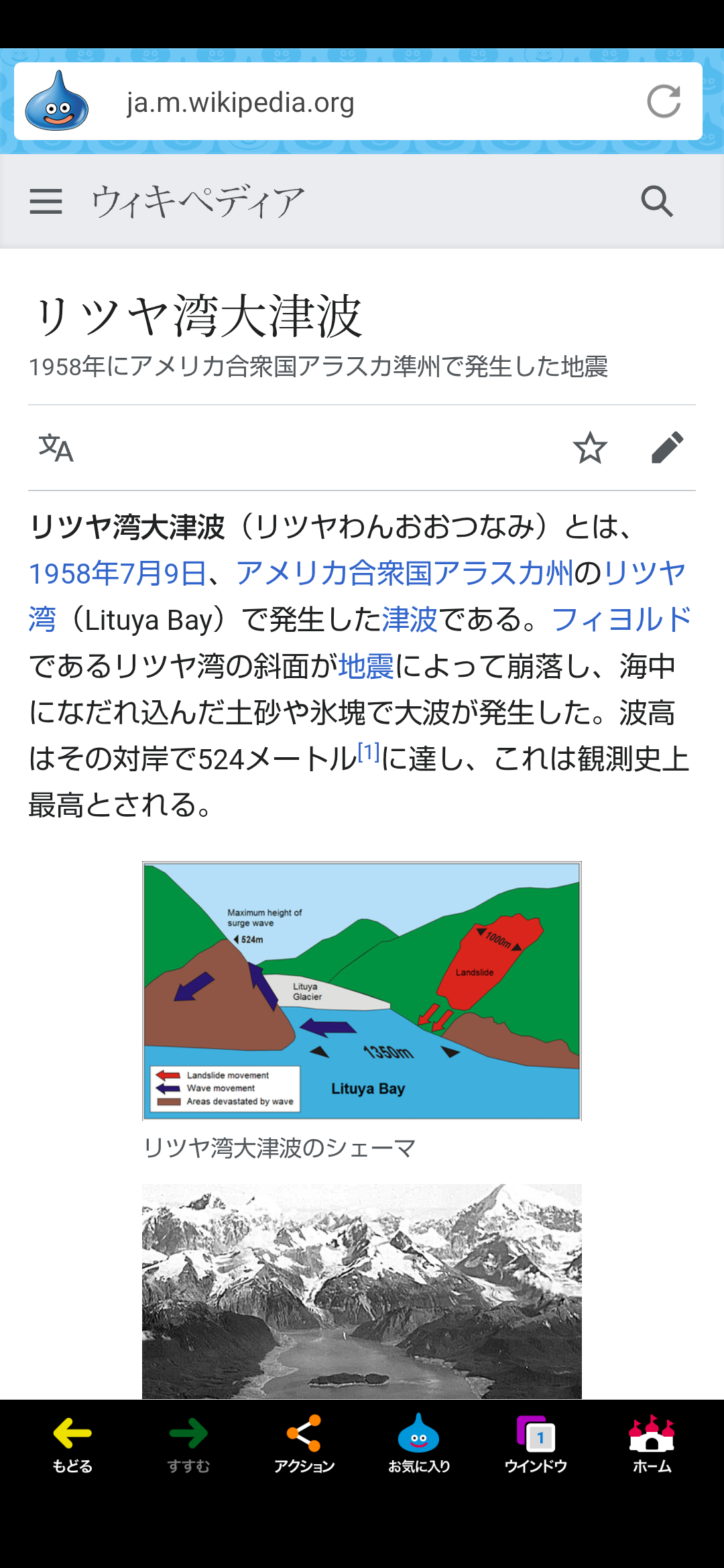Jump to footnote [1]
Screen dimensions: 724x1568
[369, 752]
